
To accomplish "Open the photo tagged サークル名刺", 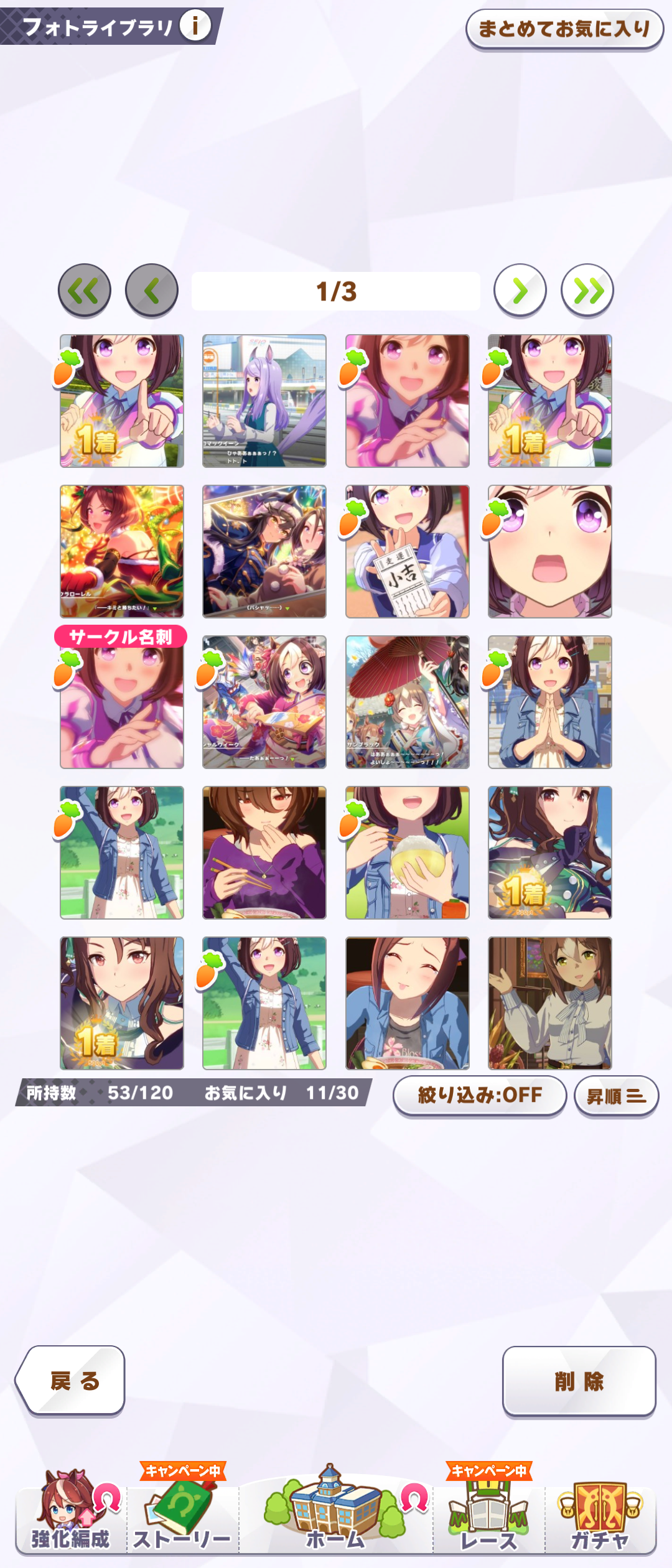I will (x=122, y=703).
